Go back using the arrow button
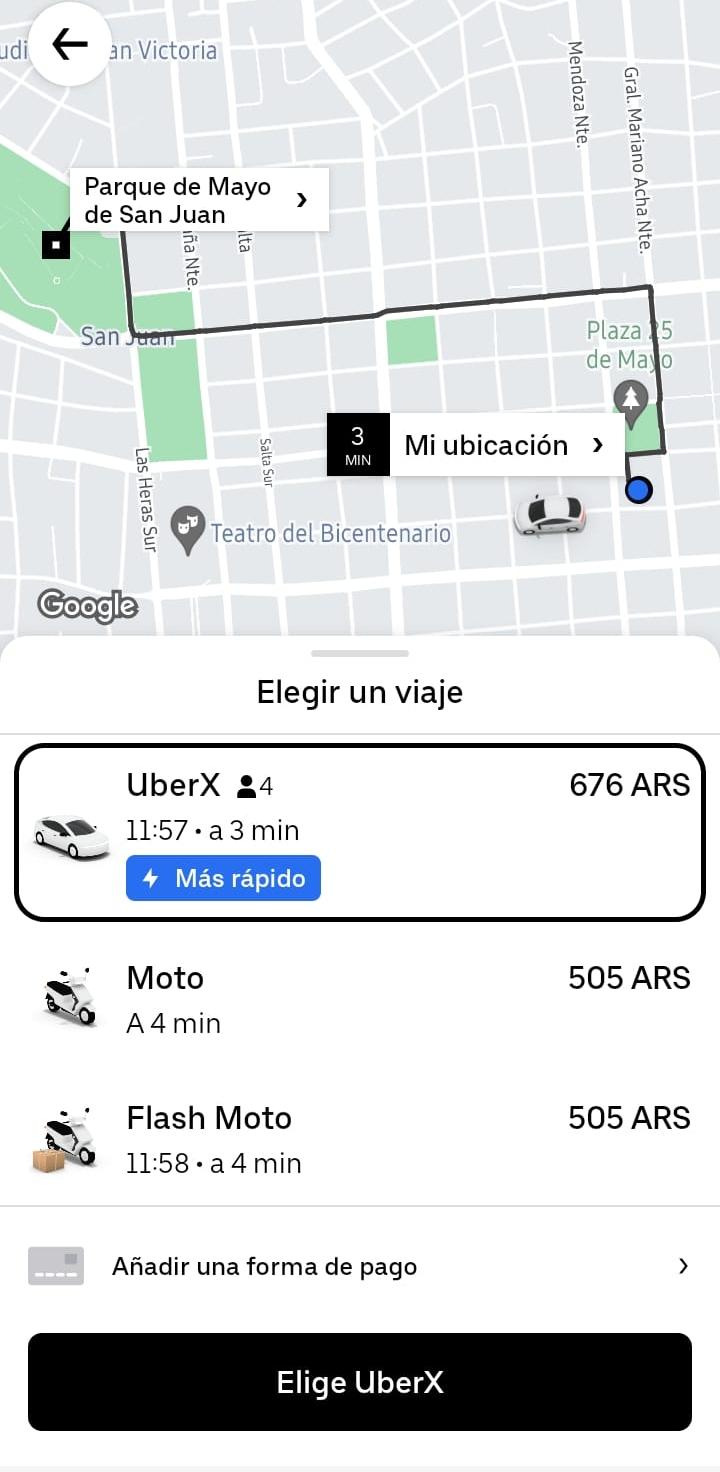The width and height of the screenshot is (720, 1472). click(x=69, y=44)
